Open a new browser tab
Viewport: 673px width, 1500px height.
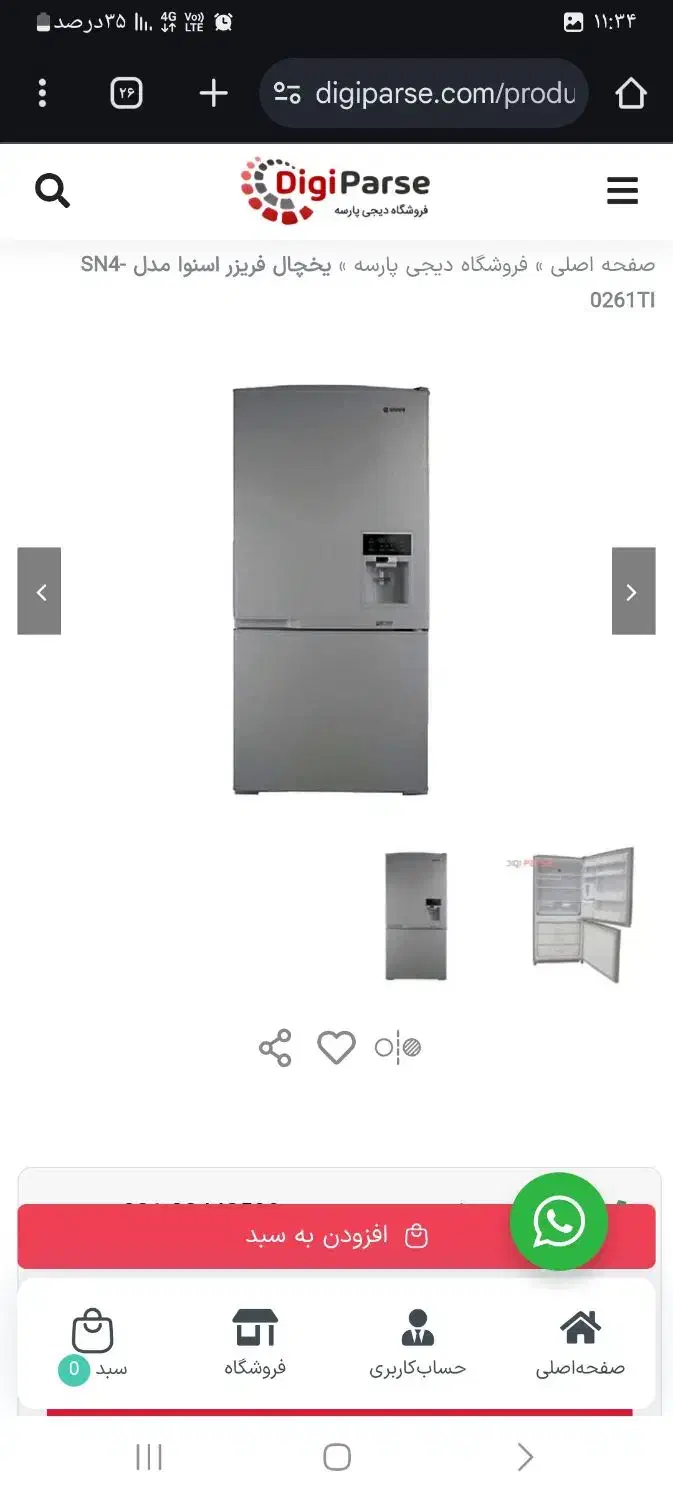(213, 94)
